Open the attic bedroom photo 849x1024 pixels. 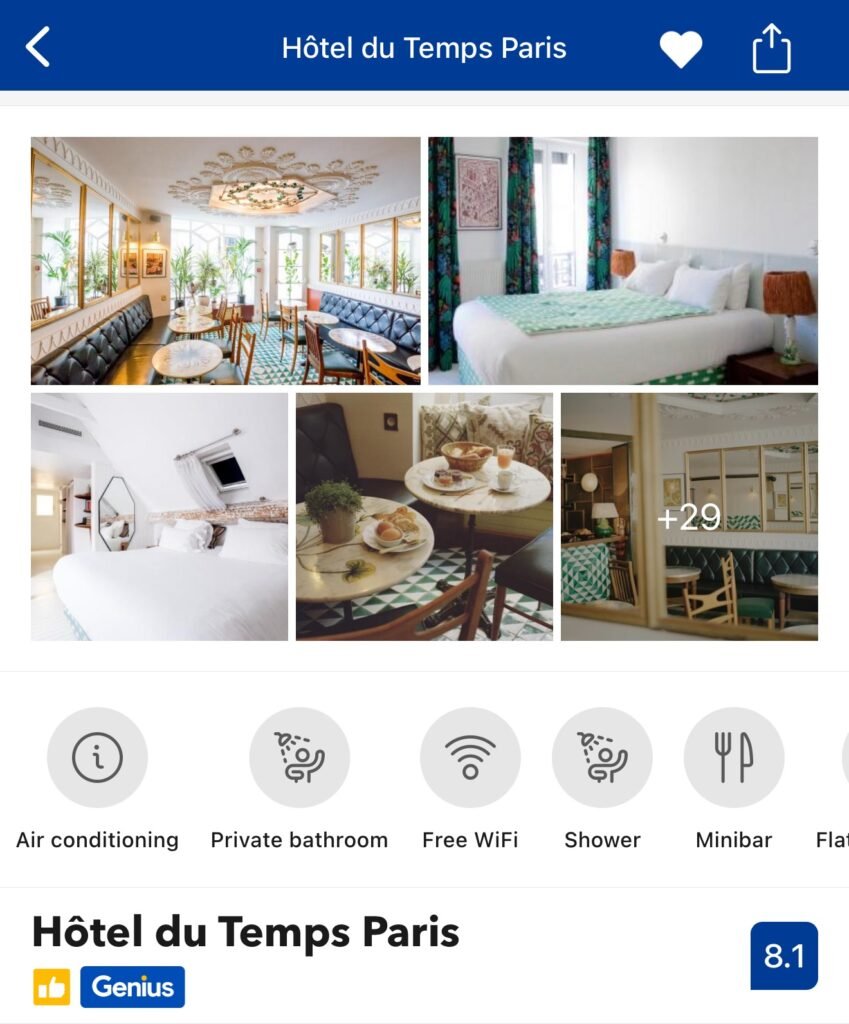click(x=159, y=516)
